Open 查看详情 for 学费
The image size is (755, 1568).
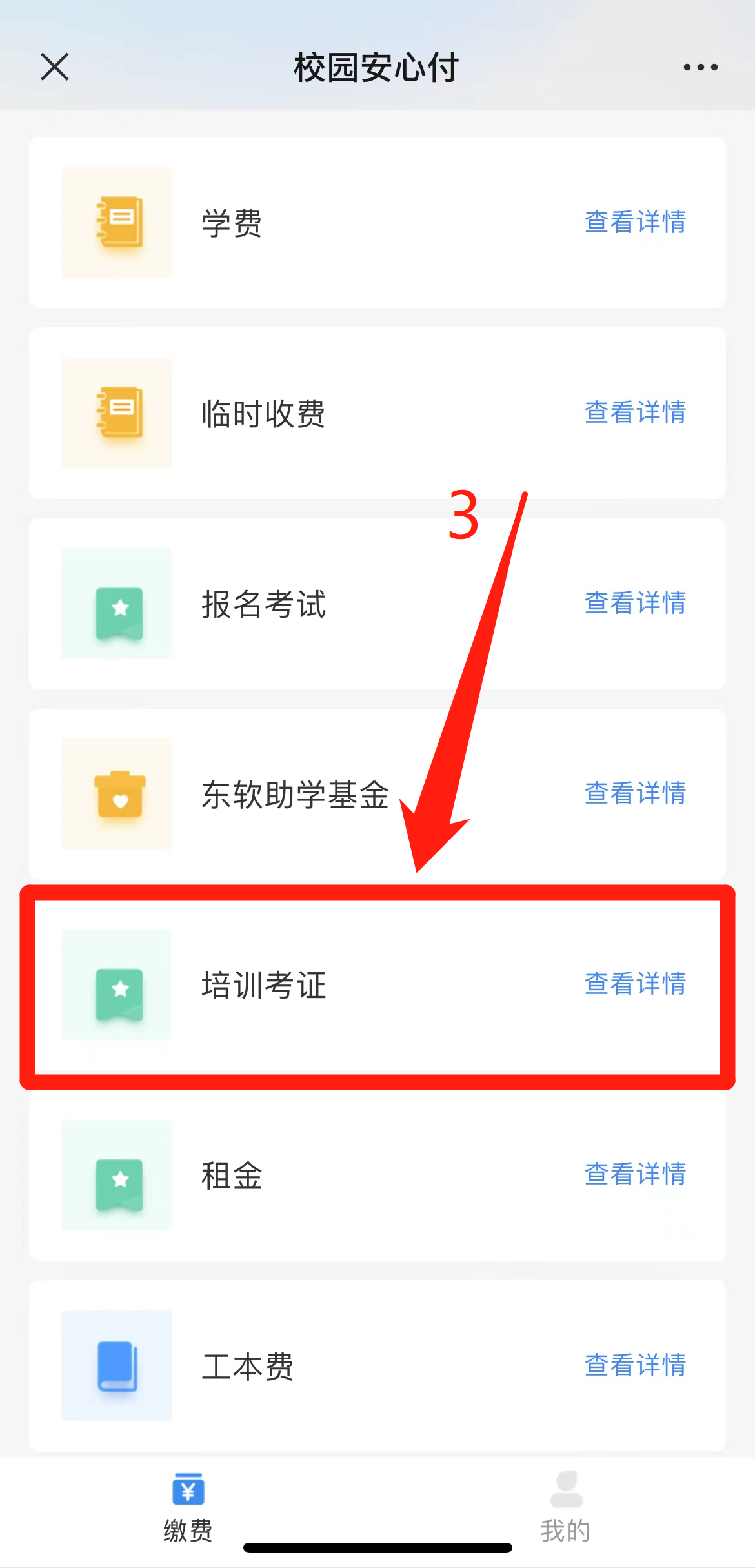coord(635,221)
